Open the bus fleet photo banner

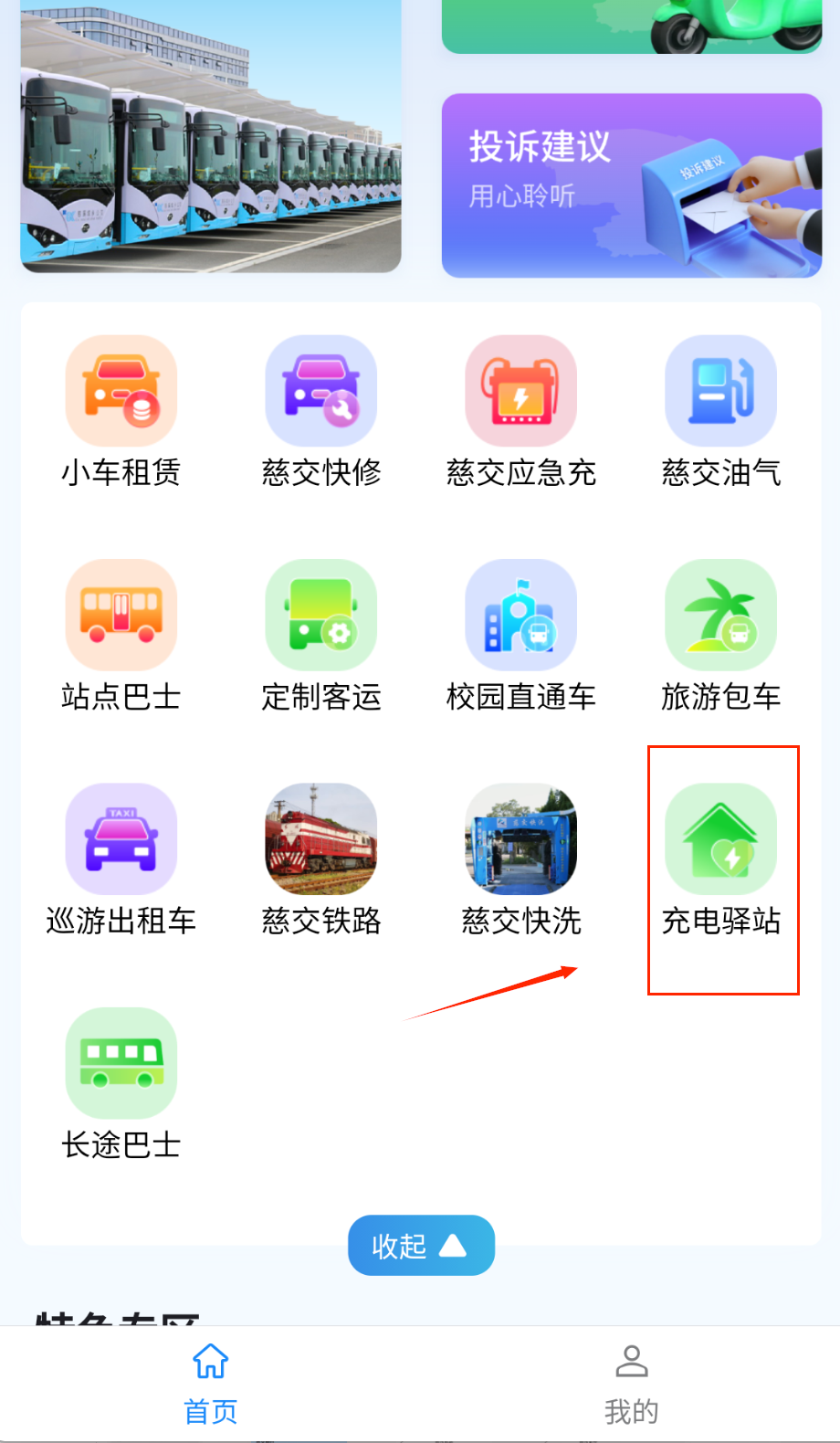coord(211,137)
